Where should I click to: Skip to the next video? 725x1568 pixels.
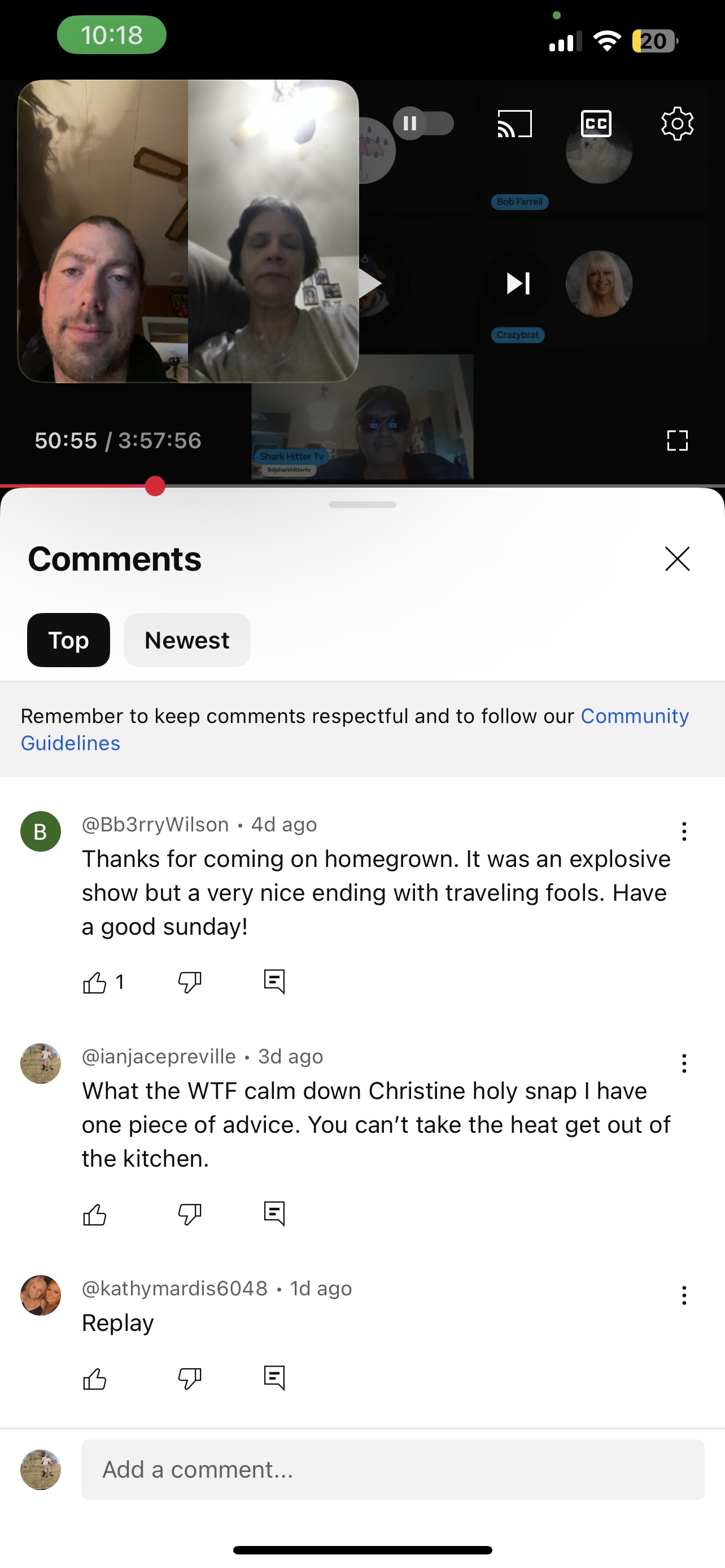click(518, 283)
